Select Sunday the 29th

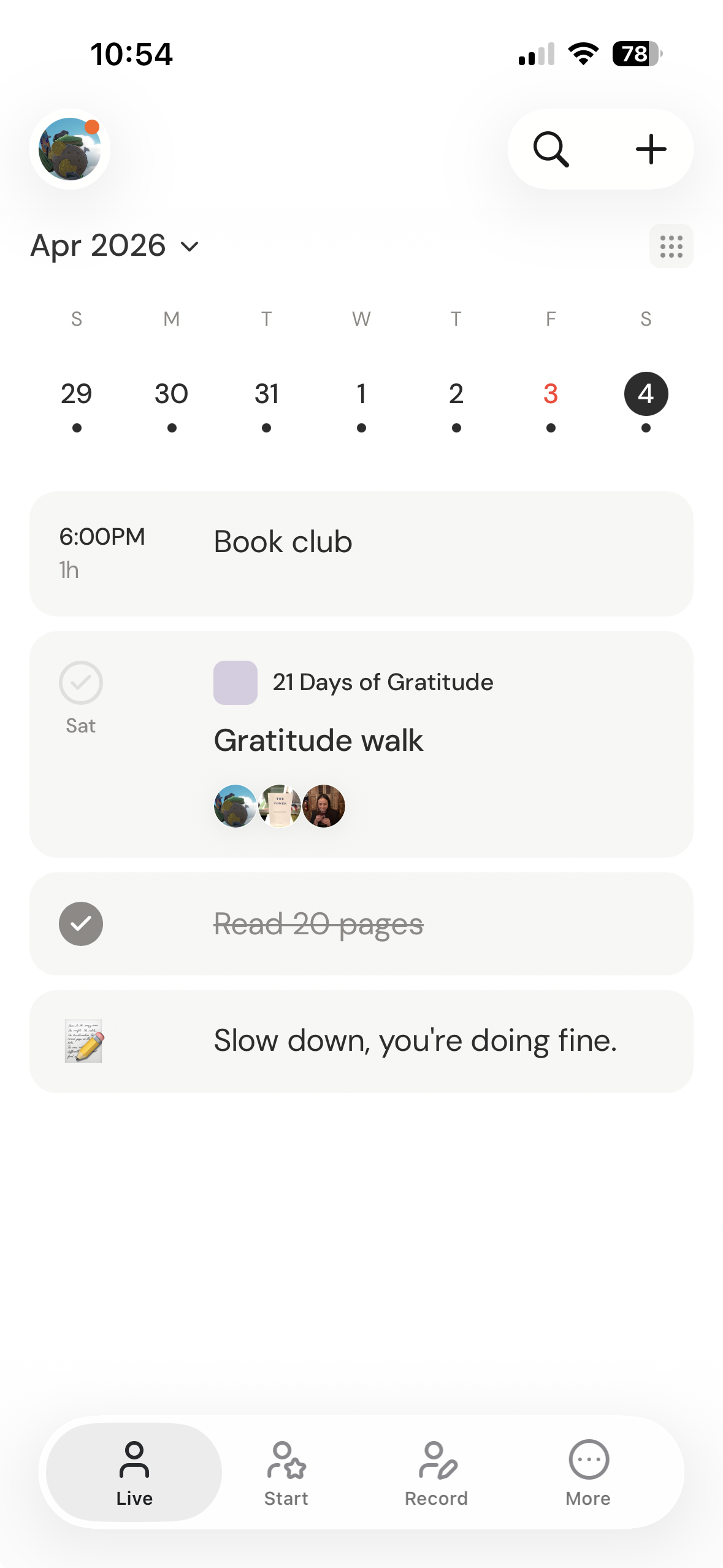coord(77,394)
